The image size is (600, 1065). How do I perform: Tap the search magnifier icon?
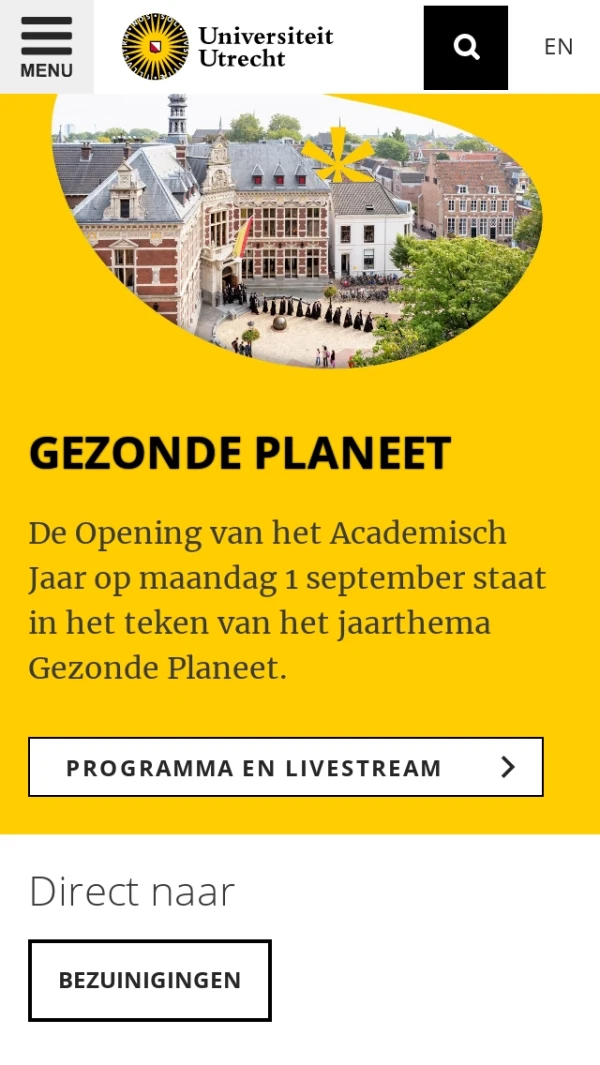466,47
